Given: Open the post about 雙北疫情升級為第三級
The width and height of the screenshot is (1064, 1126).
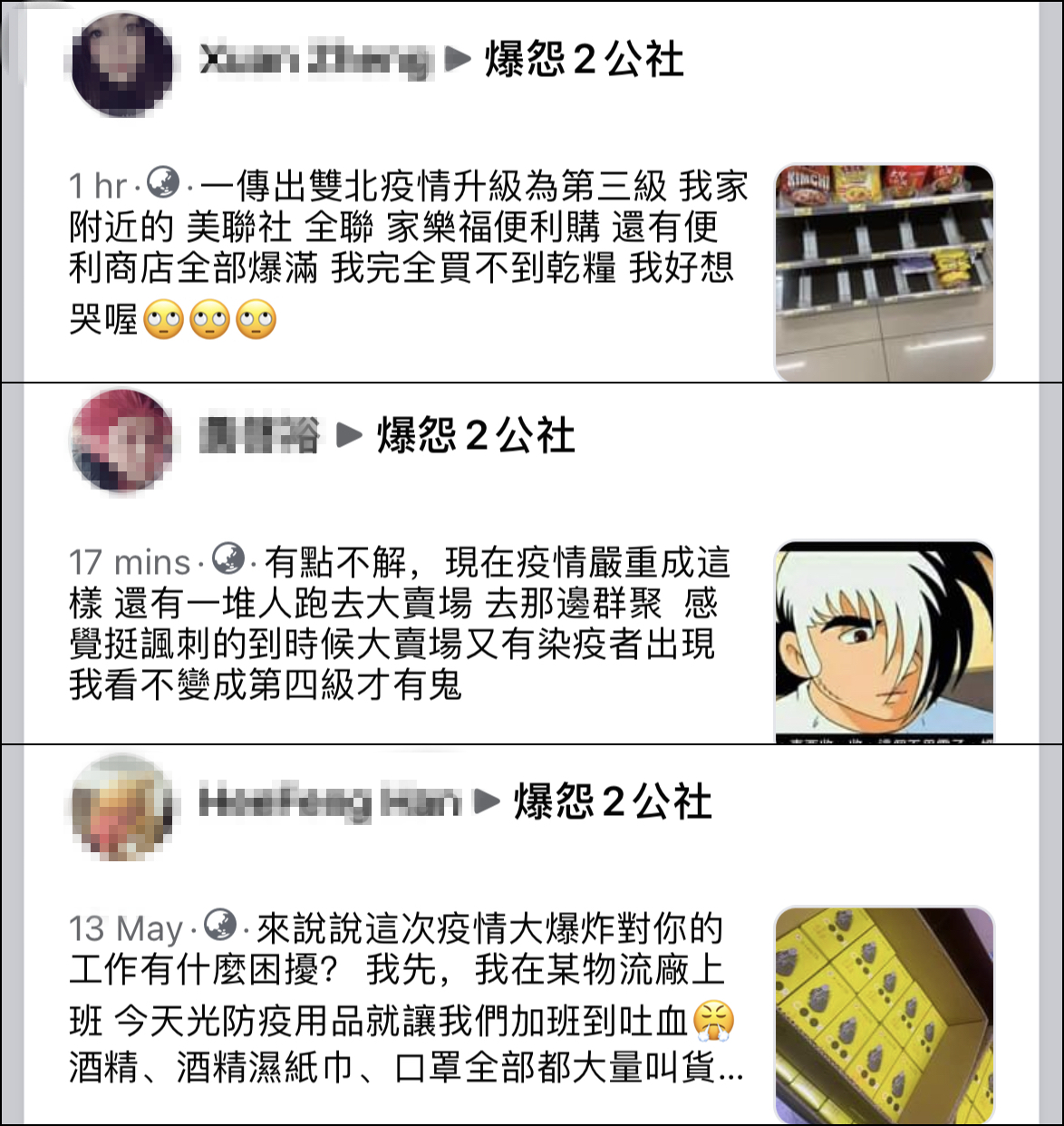Looking at the screenshot, I should (x=408, y=252).
